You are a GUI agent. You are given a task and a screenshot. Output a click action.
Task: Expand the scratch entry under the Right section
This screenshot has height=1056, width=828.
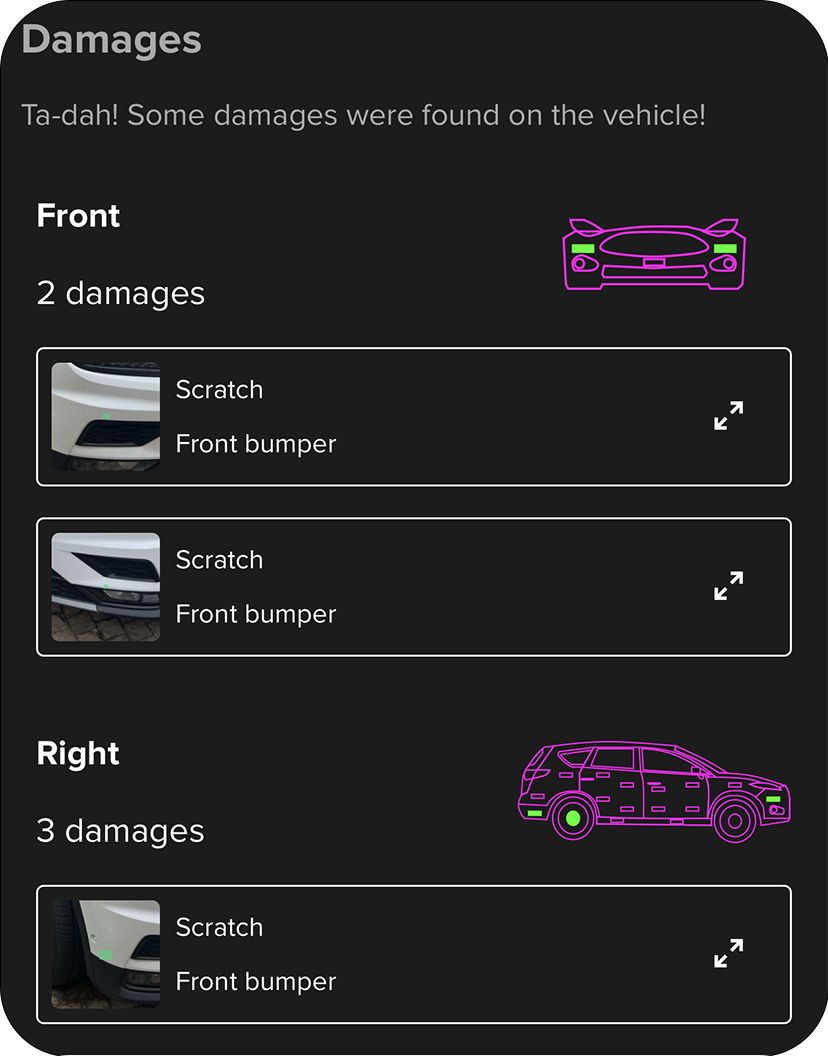(413, 955)
